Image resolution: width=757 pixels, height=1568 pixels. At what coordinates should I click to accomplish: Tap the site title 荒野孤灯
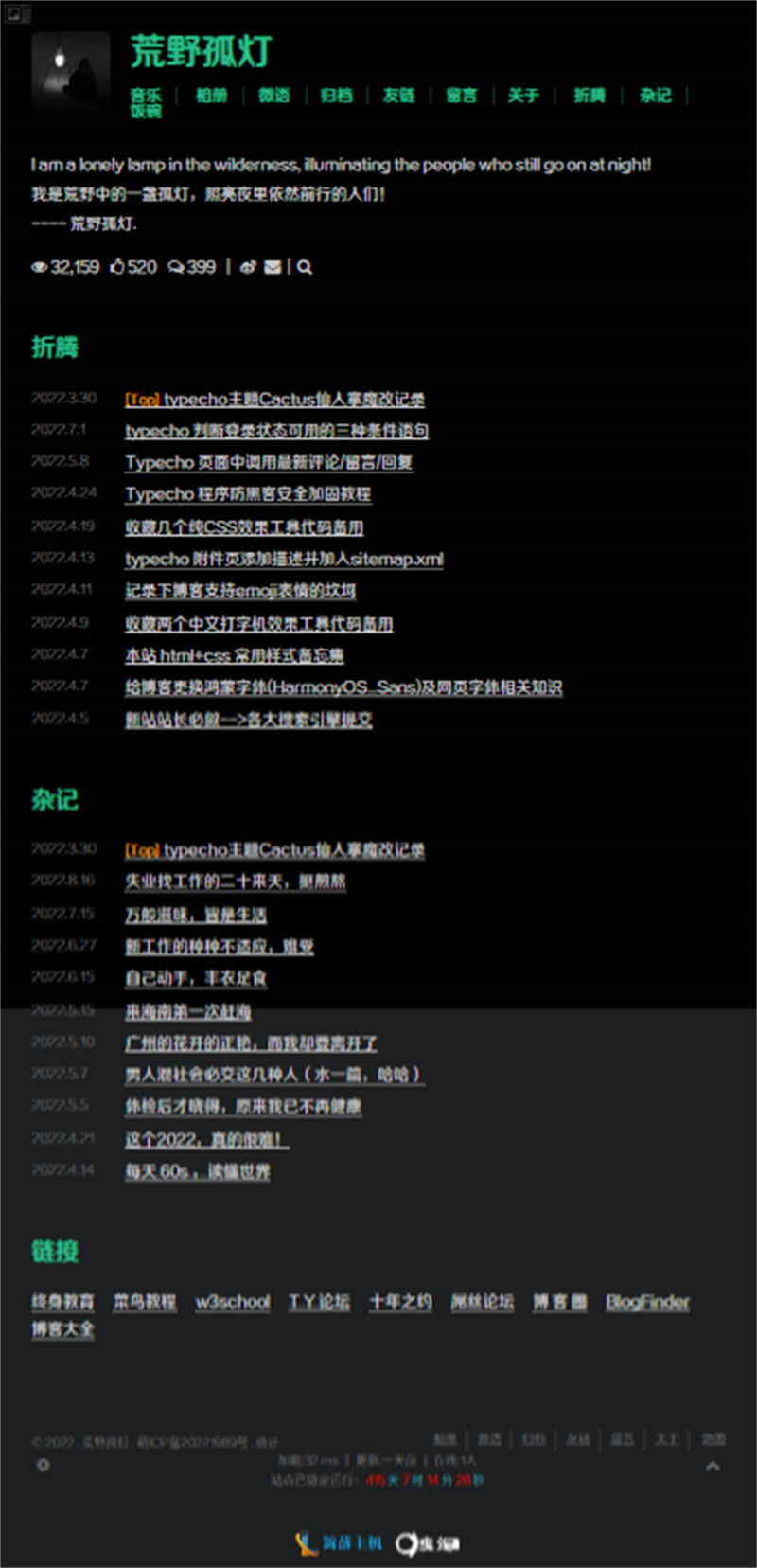(x=201, y=52)
